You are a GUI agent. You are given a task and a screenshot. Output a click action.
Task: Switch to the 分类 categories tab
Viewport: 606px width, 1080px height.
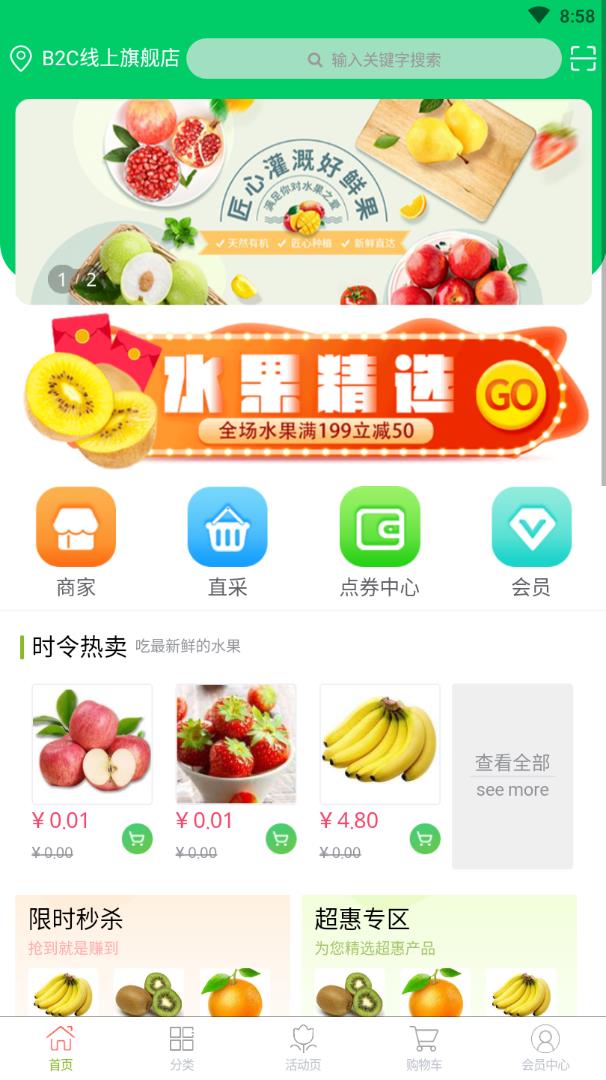(181, 1048)
